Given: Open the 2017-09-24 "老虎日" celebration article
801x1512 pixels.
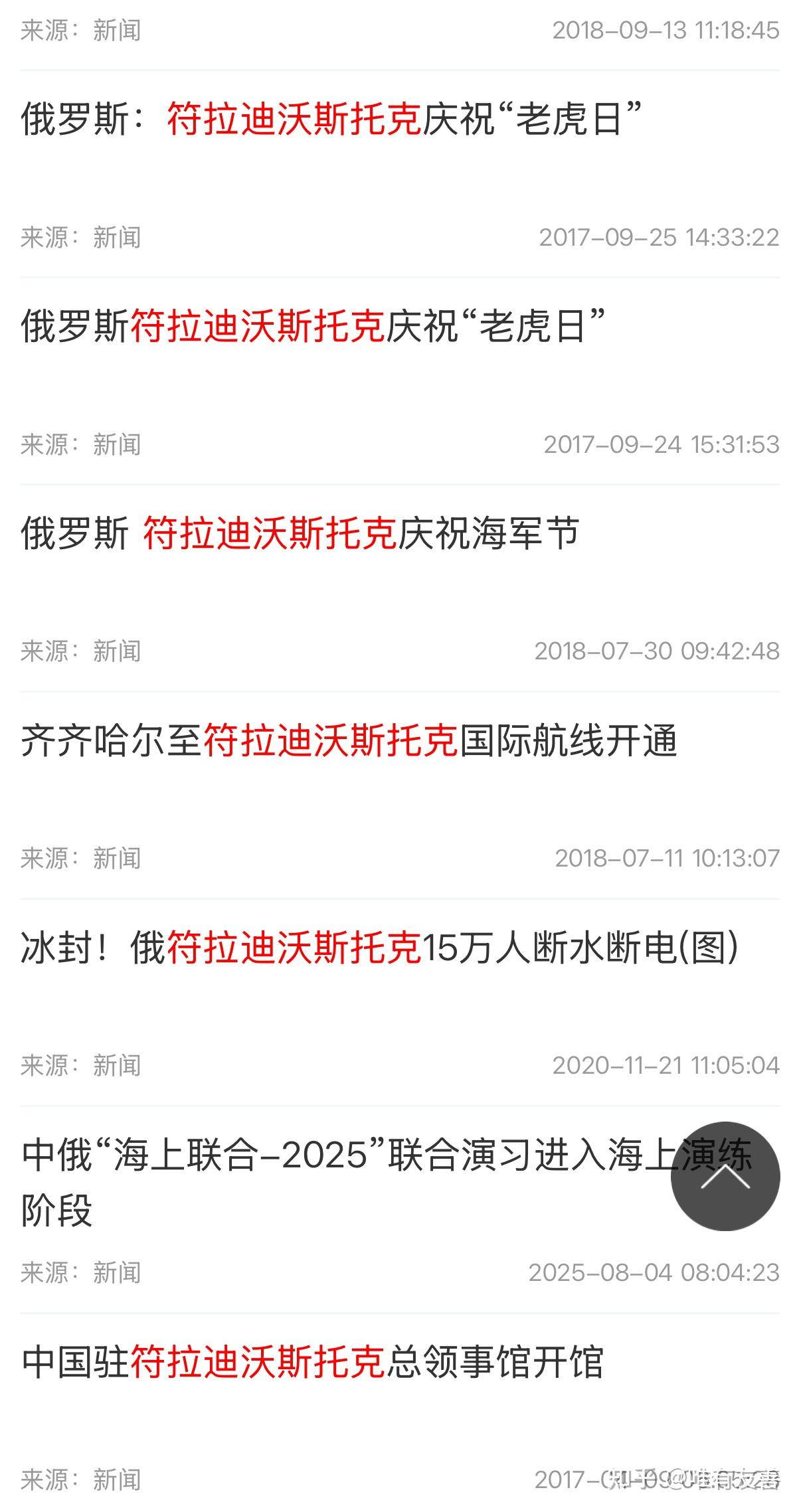Looking at the screenshot, I should click(x=313, y=327).
